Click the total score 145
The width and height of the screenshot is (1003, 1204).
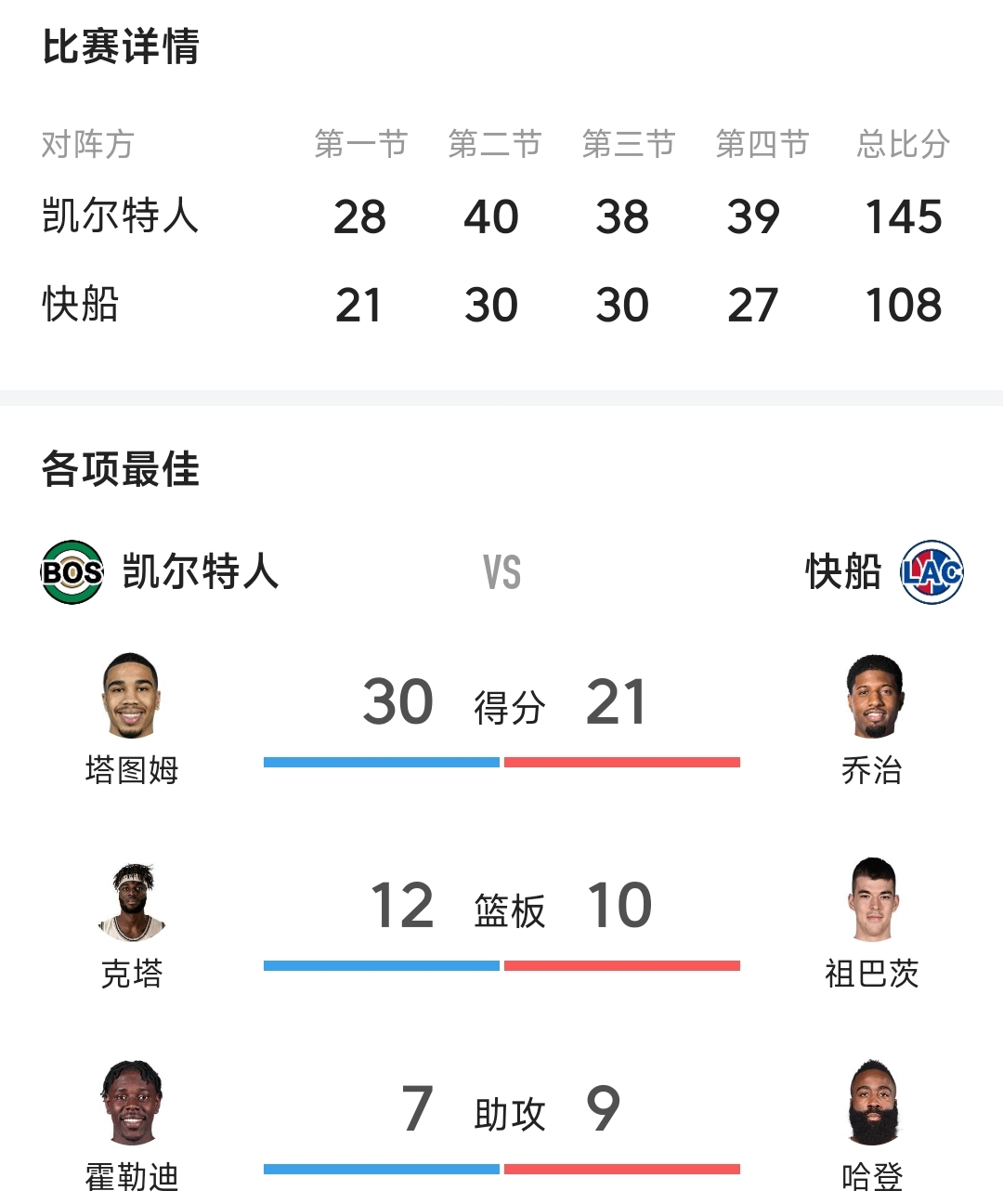904,216
